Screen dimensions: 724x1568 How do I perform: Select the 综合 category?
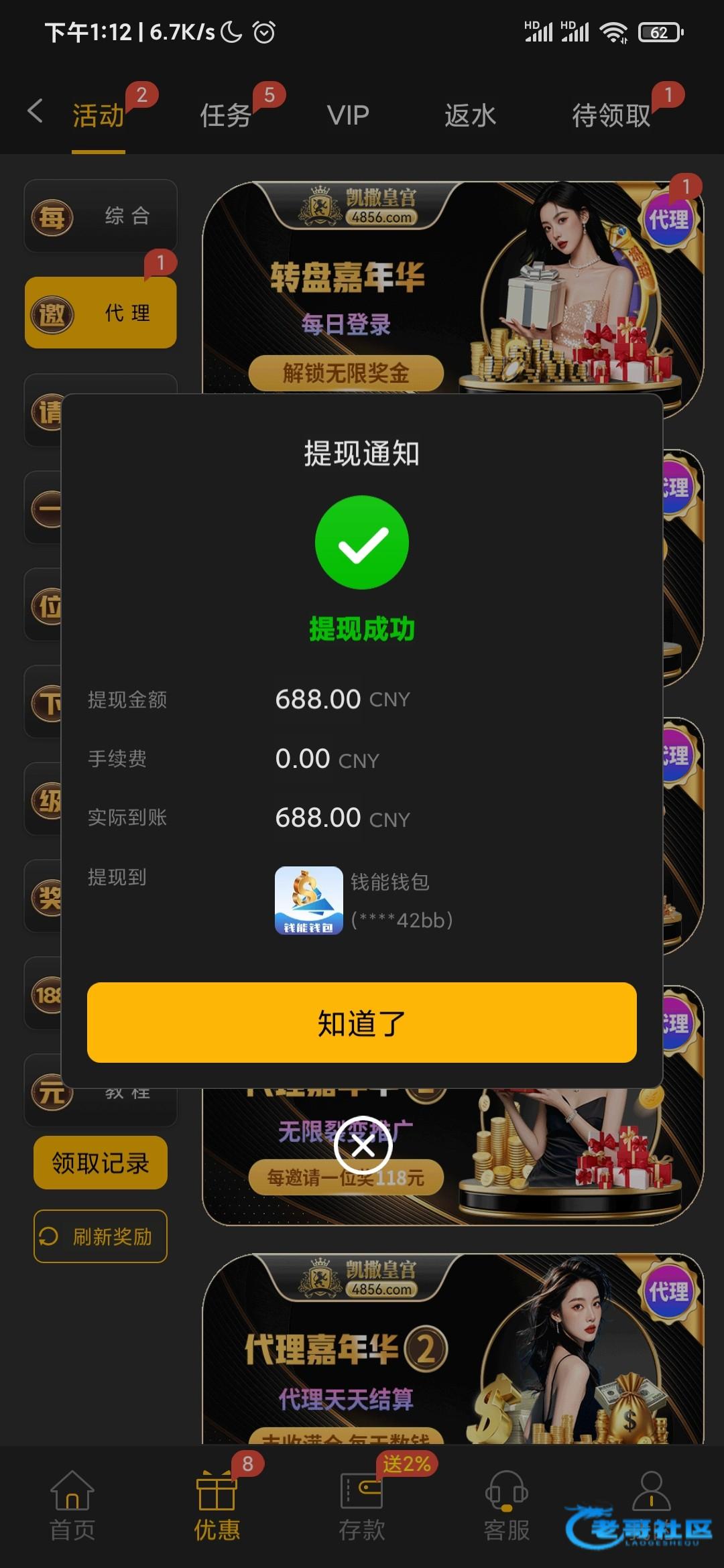point(101,216)
